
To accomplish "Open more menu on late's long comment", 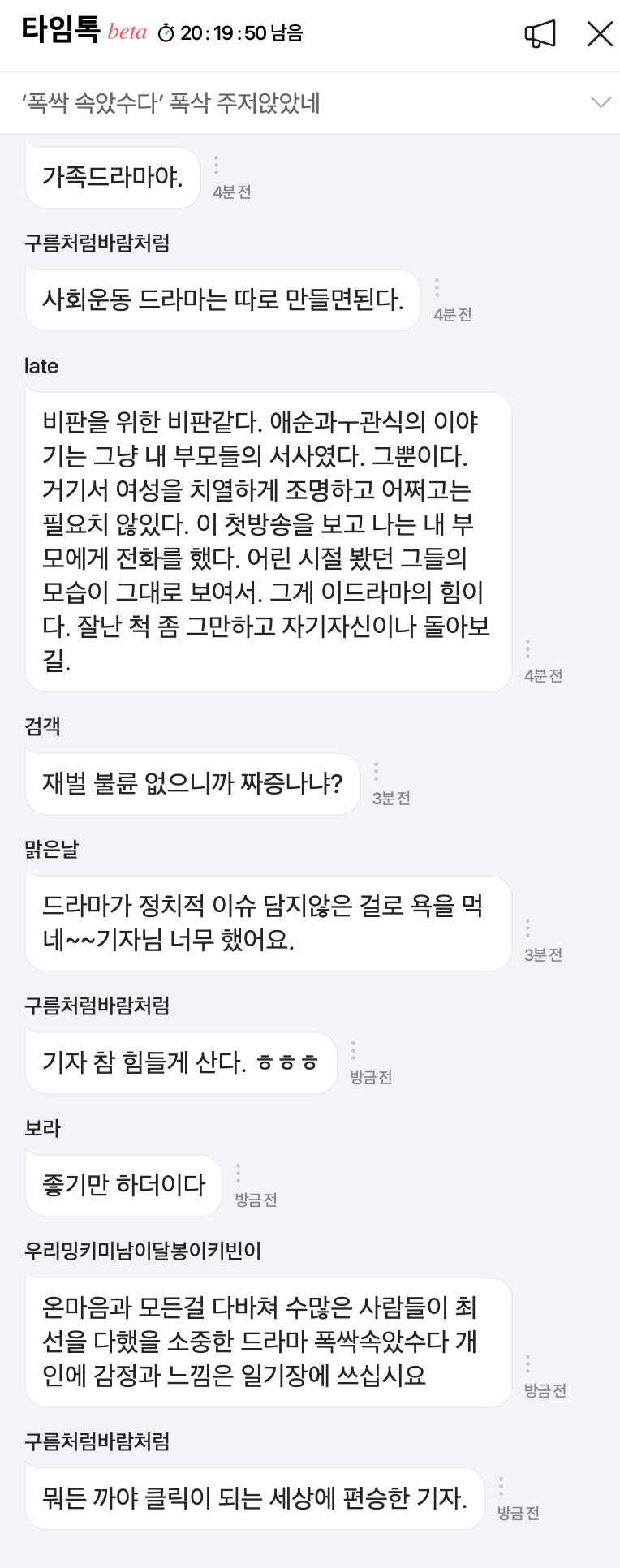I will tap(527, 648).
